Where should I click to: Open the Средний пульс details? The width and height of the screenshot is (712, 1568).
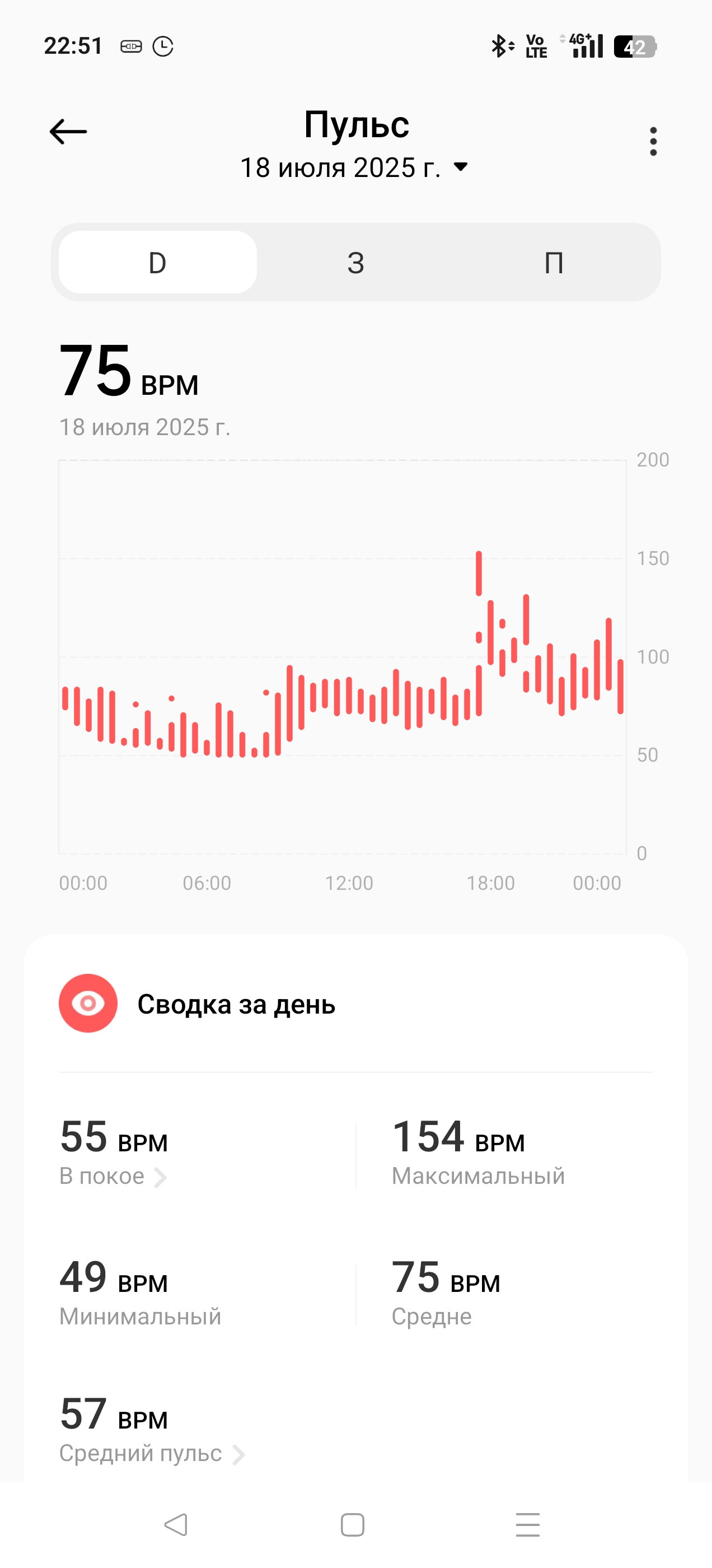point(152,1453)
